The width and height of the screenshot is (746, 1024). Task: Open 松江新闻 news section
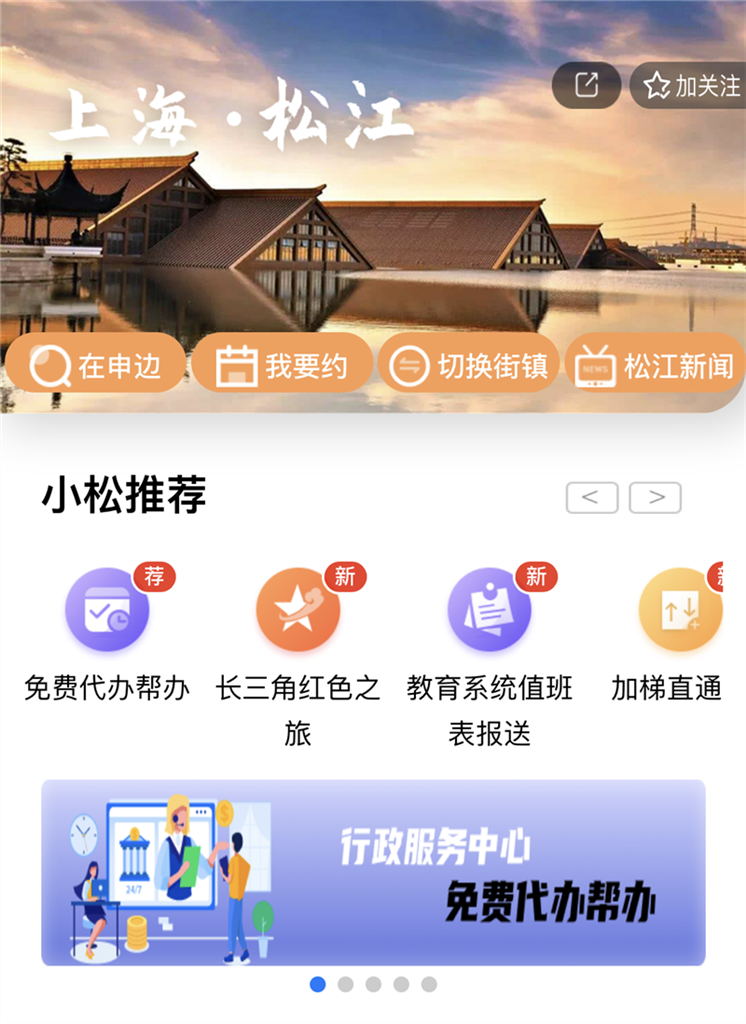point(657,366)
